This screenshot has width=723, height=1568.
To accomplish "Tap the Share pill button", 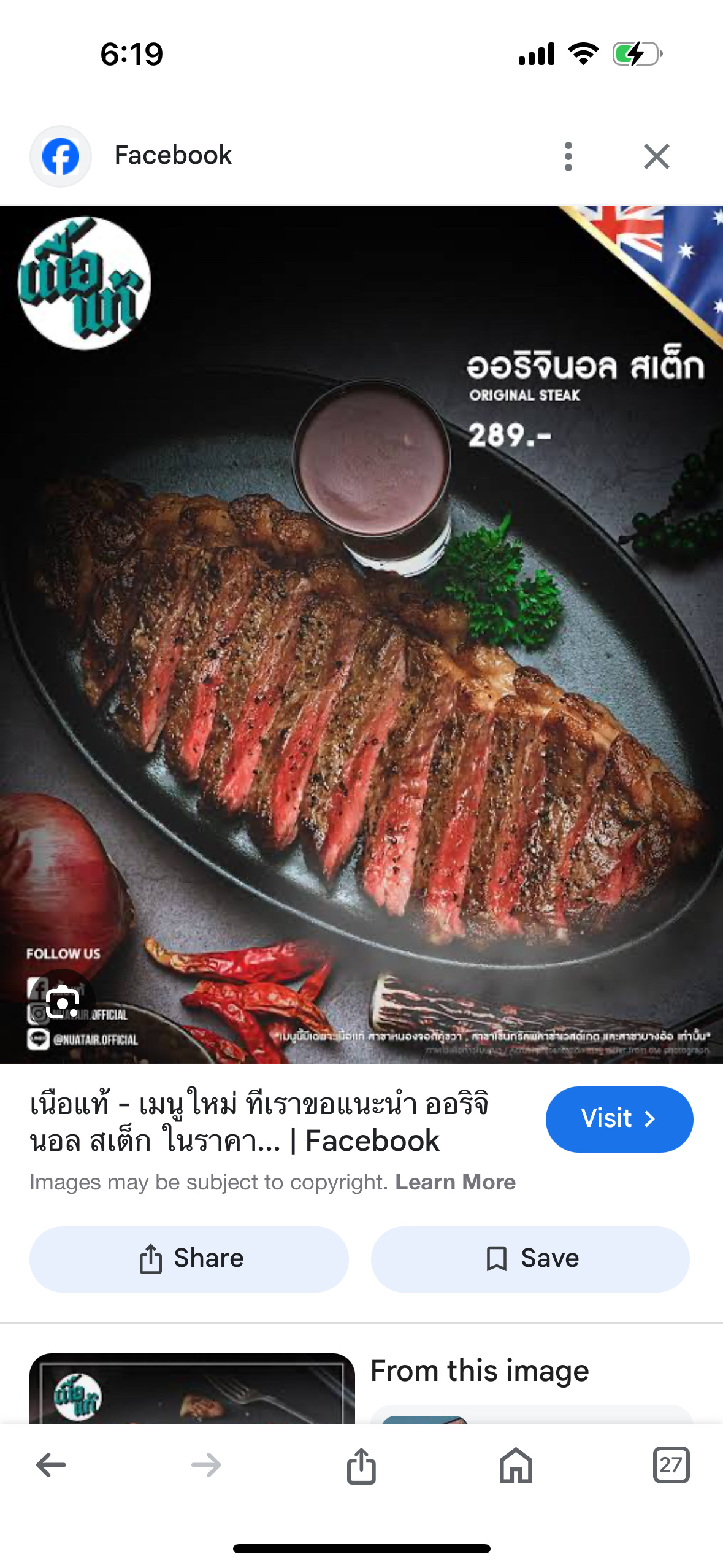I will point(189,1258).
